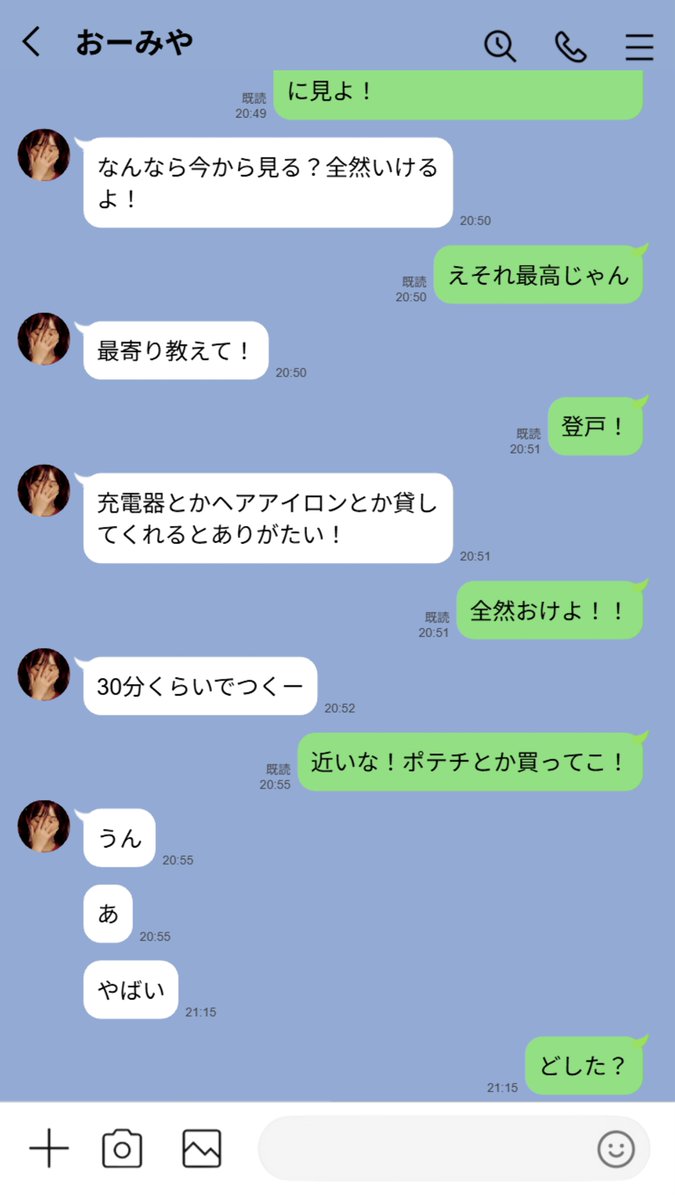
Task: Open the profile photo beside 最寄り教えて！
Action: (x=44, y=339)
